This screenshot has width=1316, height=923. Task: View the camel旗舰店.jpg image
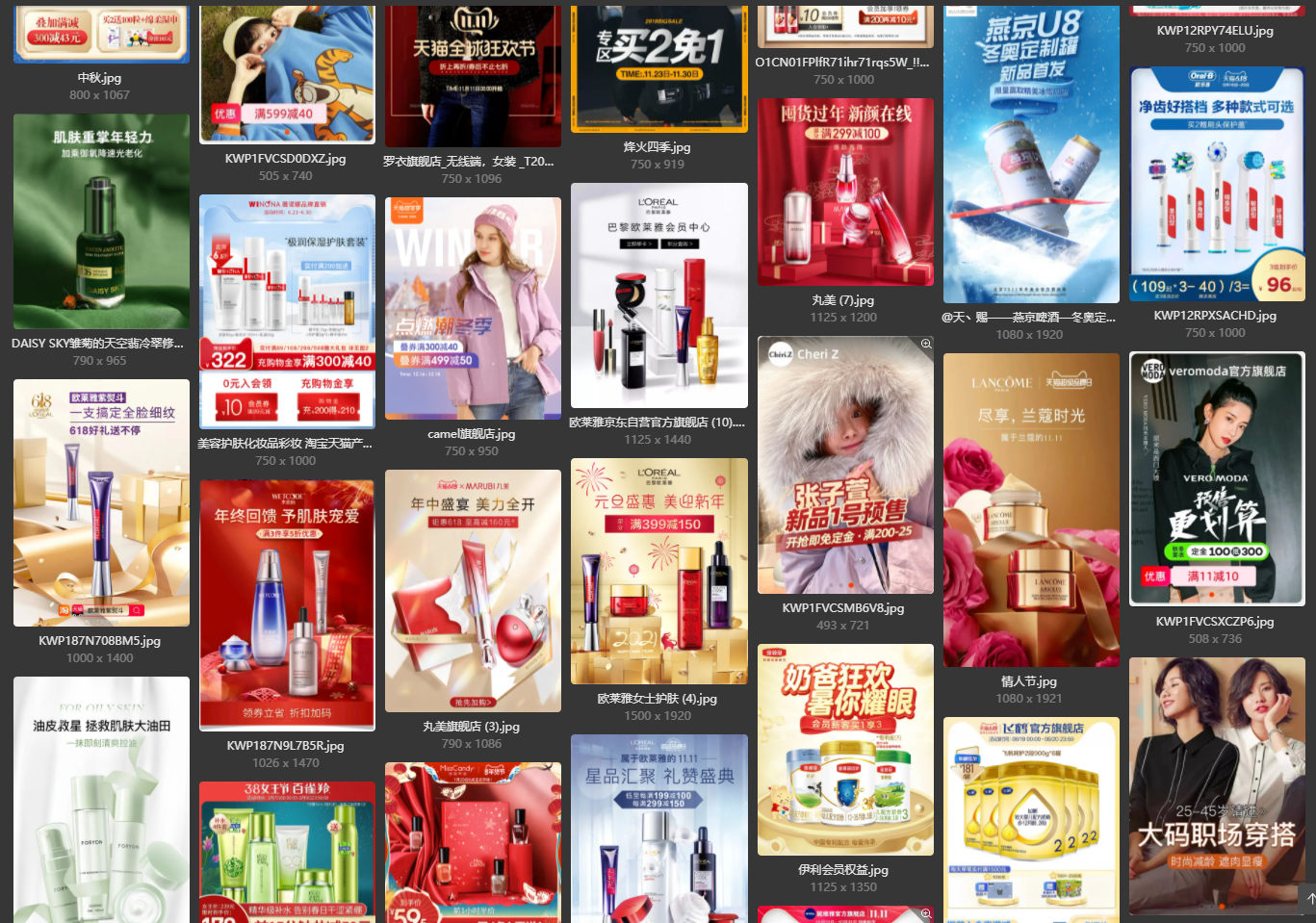point(473,308)
